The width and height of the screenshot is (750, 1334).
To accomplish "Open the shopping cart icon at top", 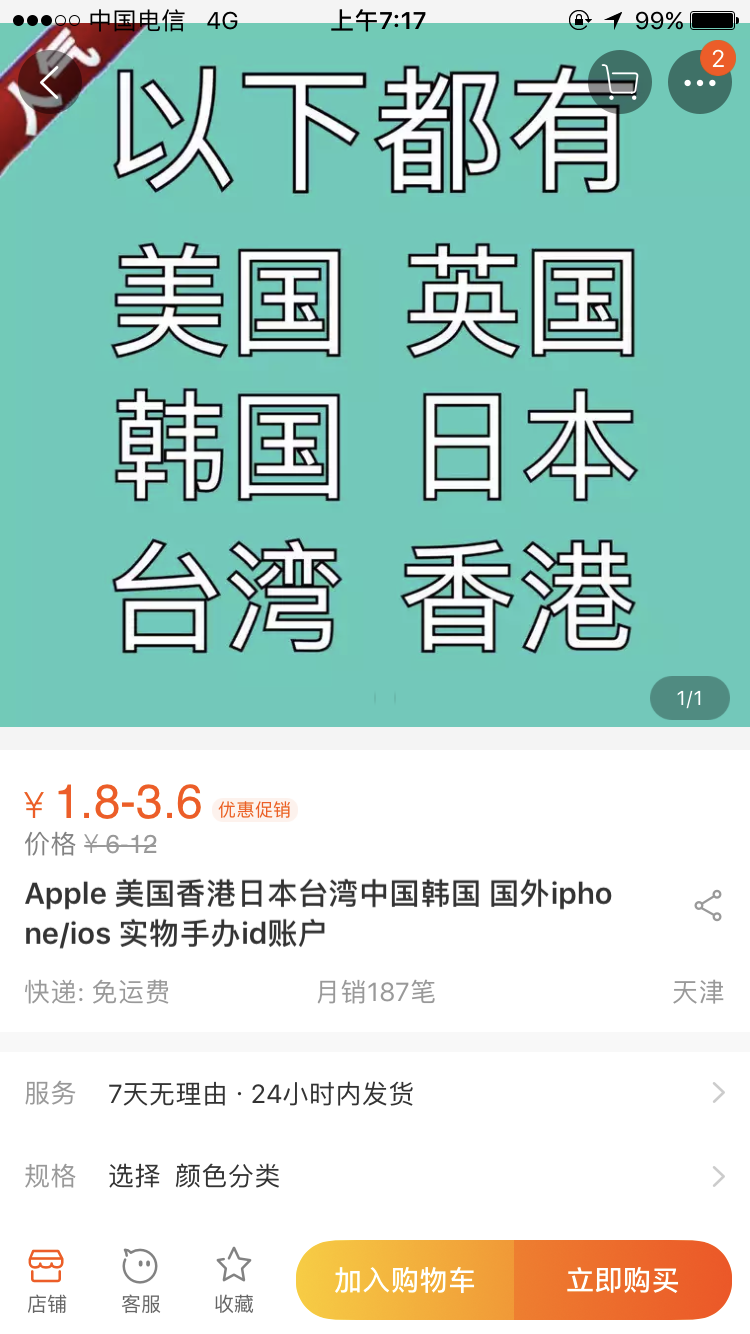I will (619, 82).
